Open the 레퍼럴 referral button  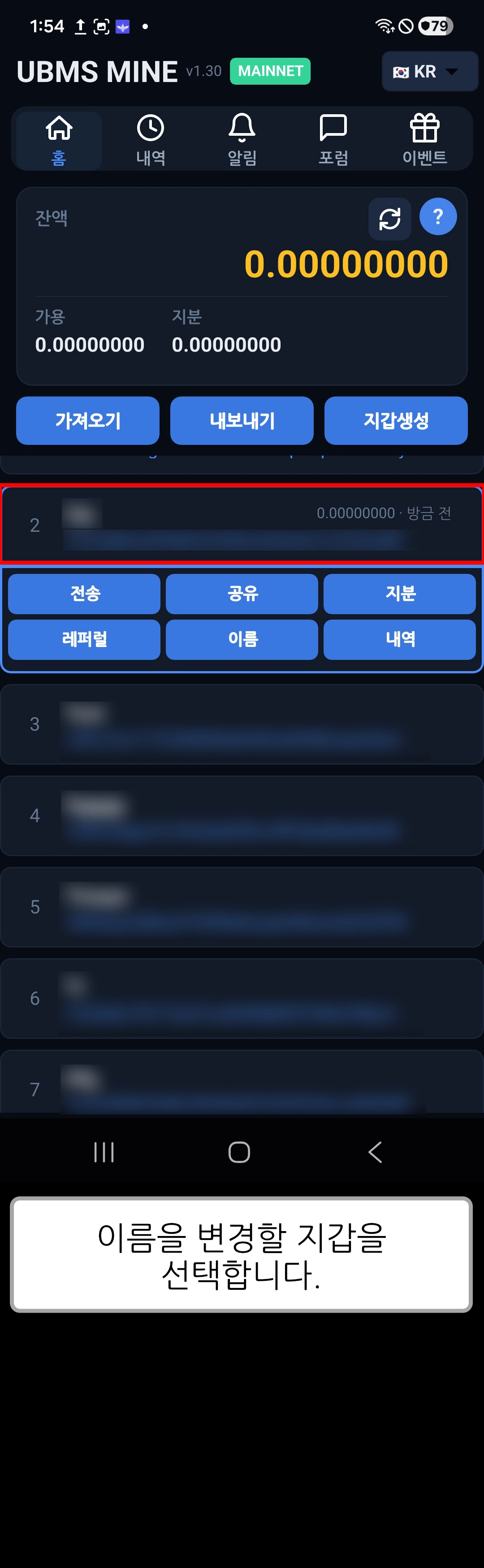point(84,639)
